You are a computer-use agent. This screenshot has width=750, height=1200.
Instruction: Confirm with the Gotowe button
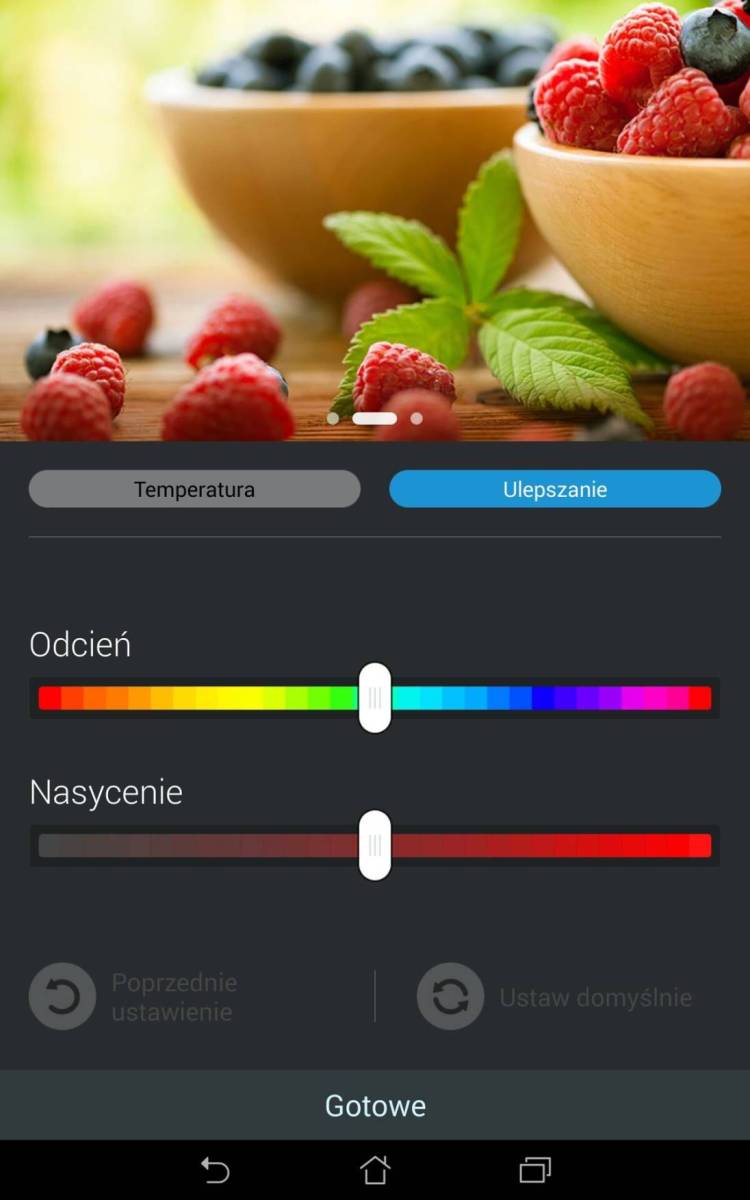375,1105
